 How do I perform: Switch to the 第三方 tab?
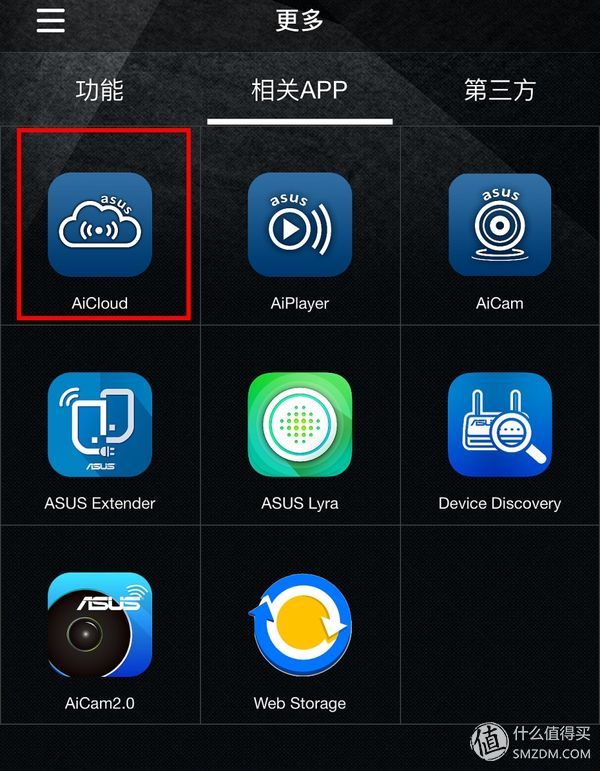(499, 91)
